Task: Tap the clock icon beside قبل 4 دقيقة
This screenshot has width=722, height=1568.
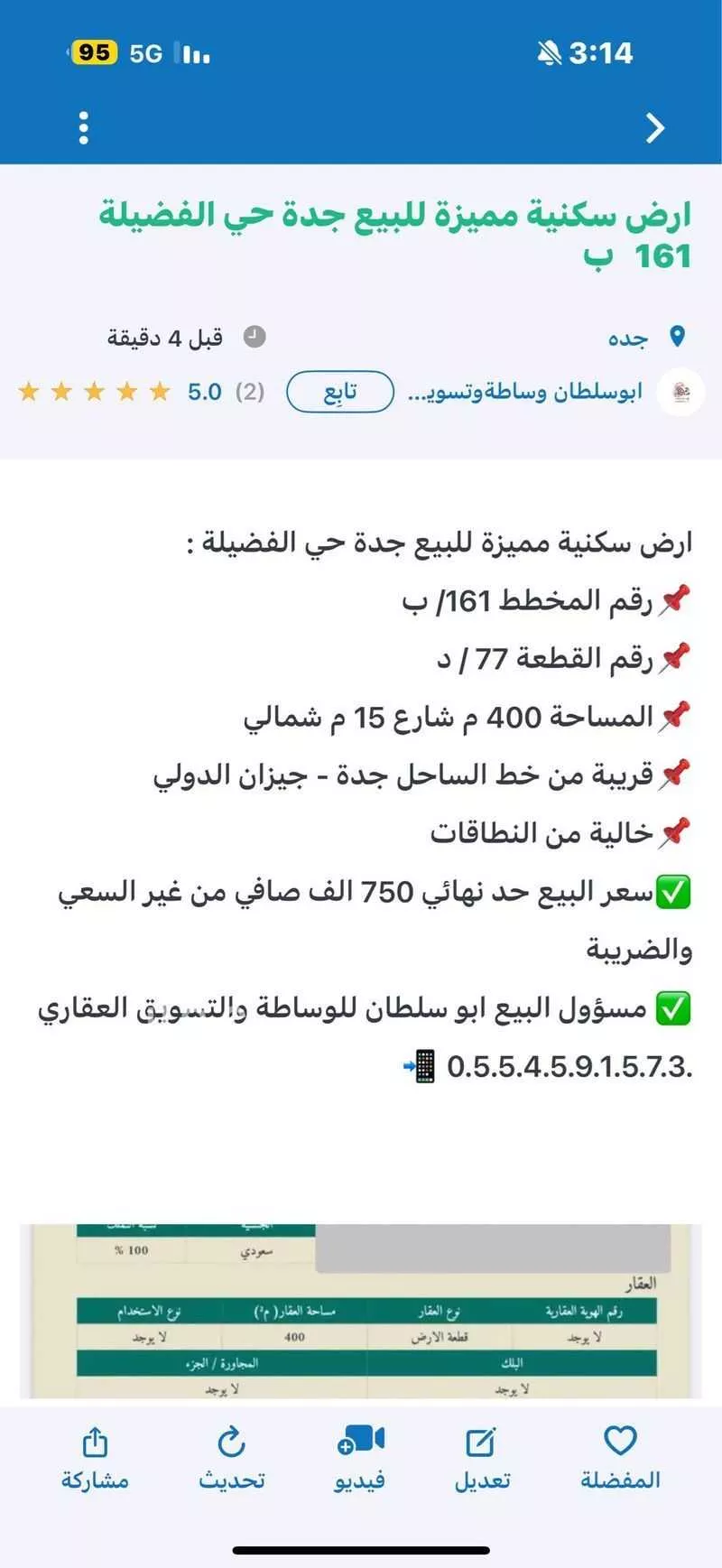Action: [x=255, y=337]
